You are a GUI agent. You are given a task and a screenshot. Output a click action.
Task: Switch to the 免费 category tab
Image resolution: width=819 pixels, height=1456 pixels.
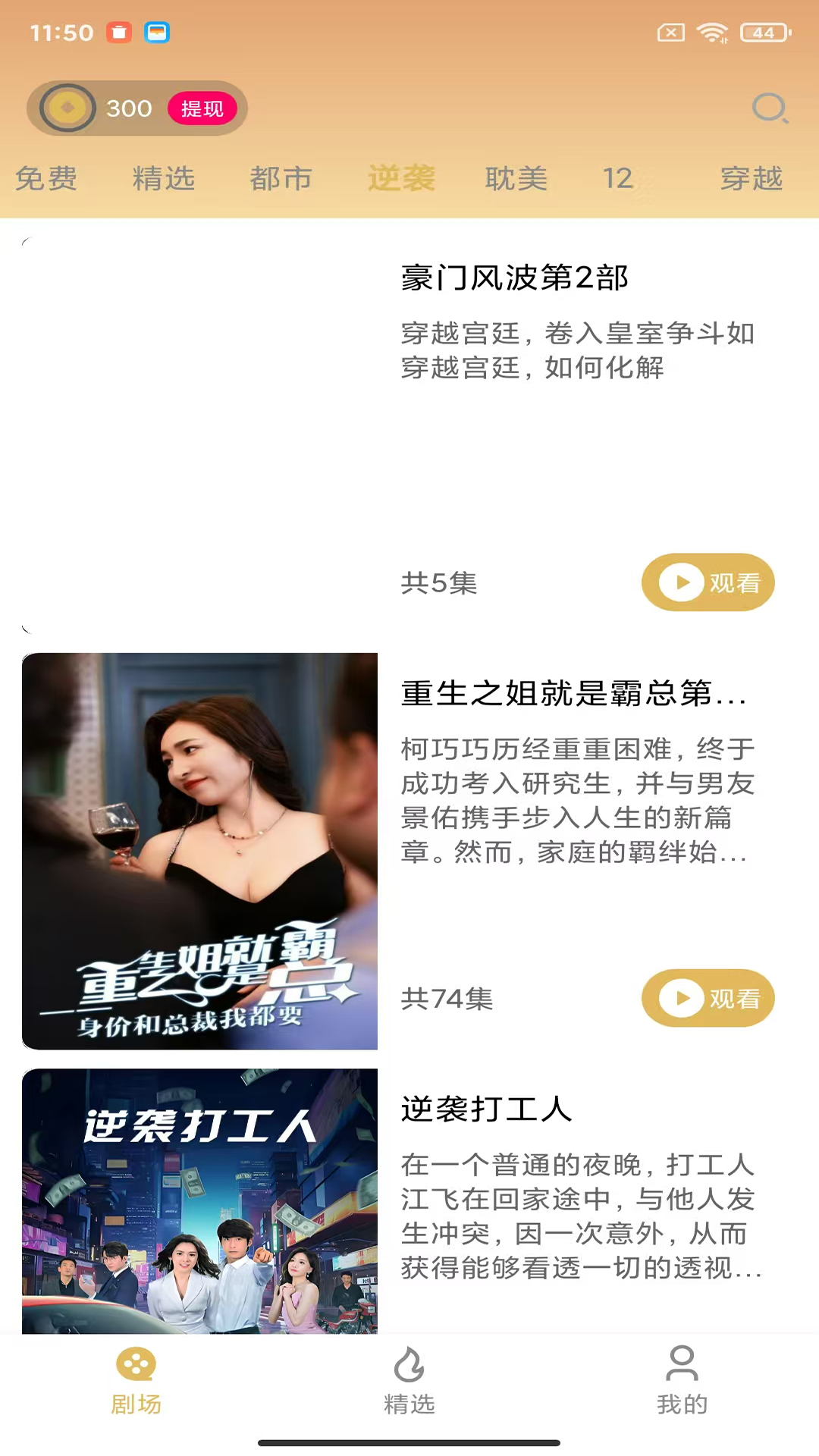pos(45,180)
